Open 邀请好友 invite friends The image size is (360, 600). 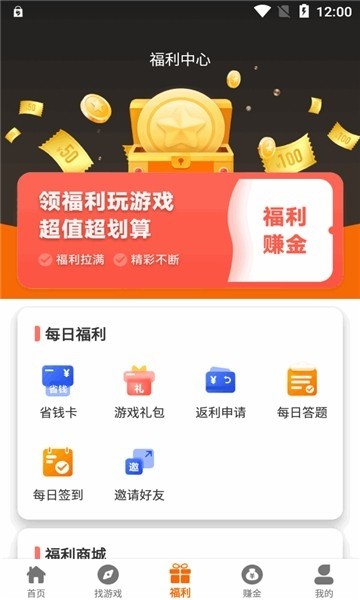pos(139,474)
